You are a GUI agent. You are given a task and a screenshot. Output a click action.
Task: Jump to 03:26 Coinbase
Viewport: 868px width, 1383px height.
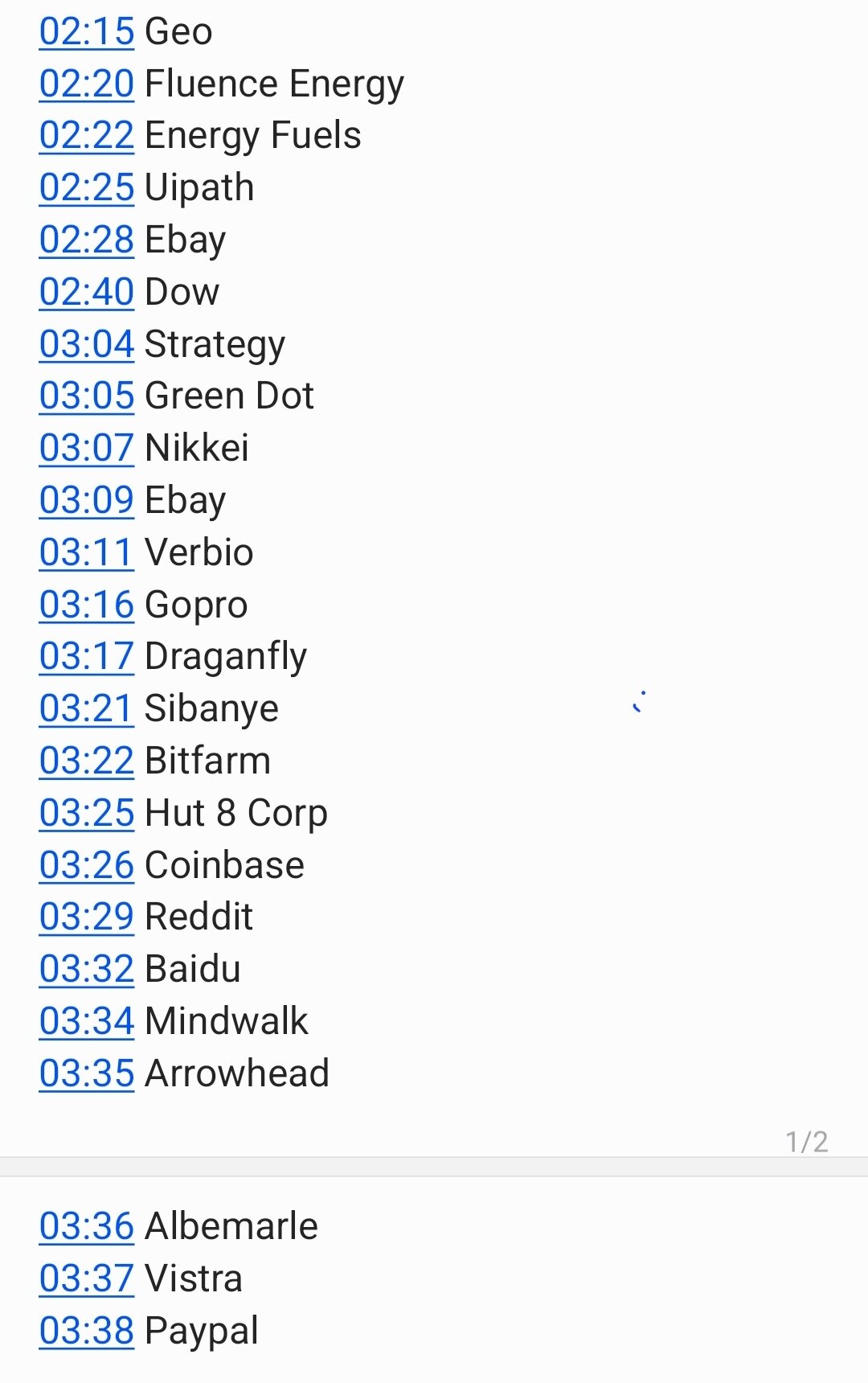86,866
